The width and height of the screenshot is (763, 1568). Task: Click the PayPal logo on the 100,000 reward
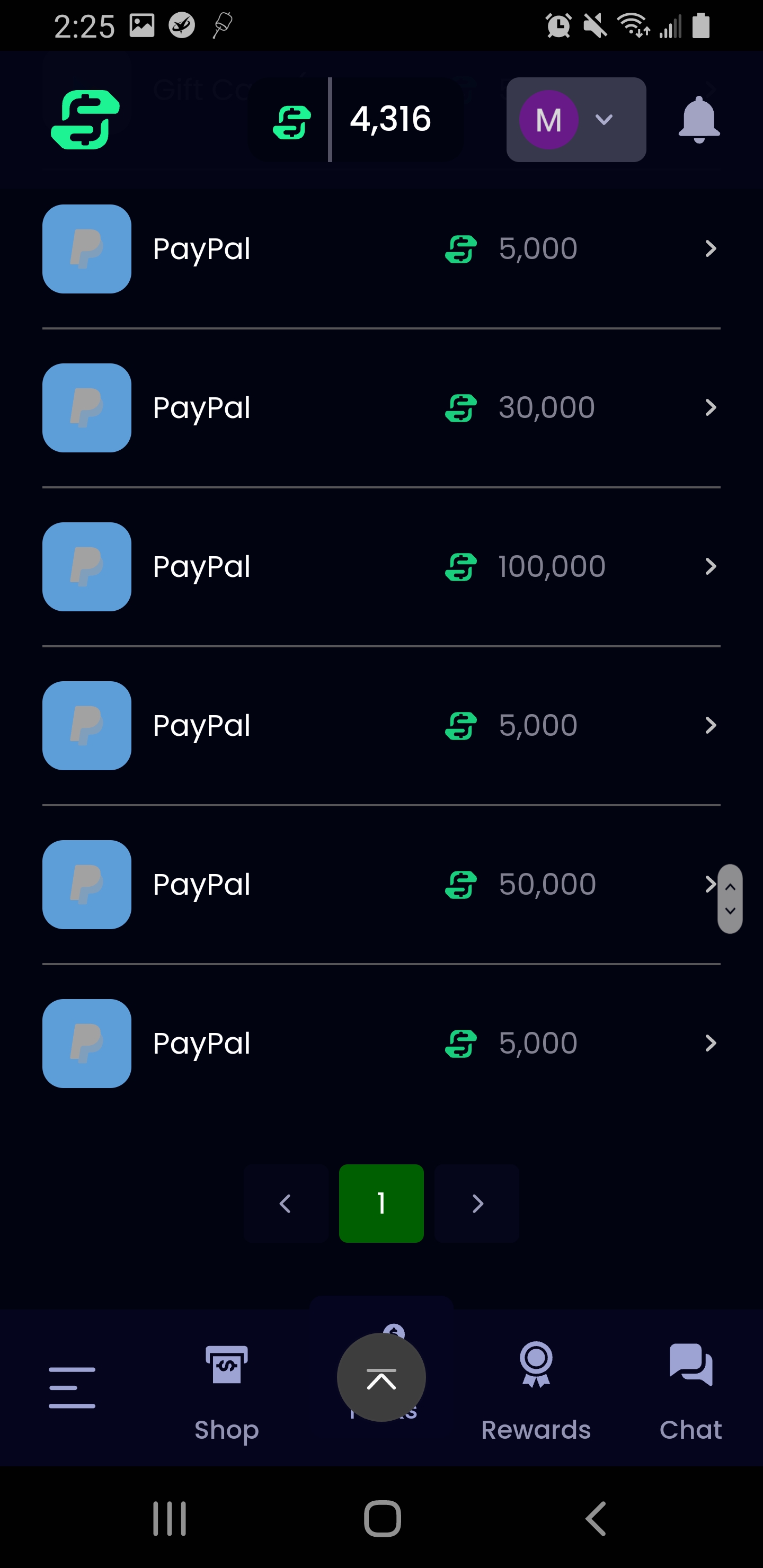coord(86,567)
